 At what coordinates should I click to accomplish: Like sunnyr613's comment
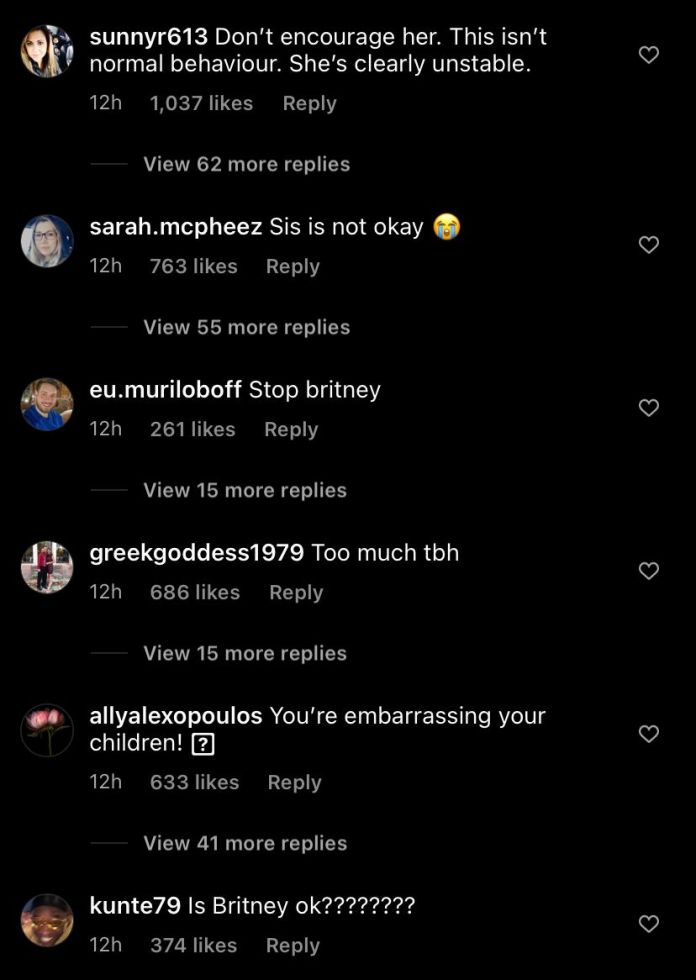click(649, 55)
